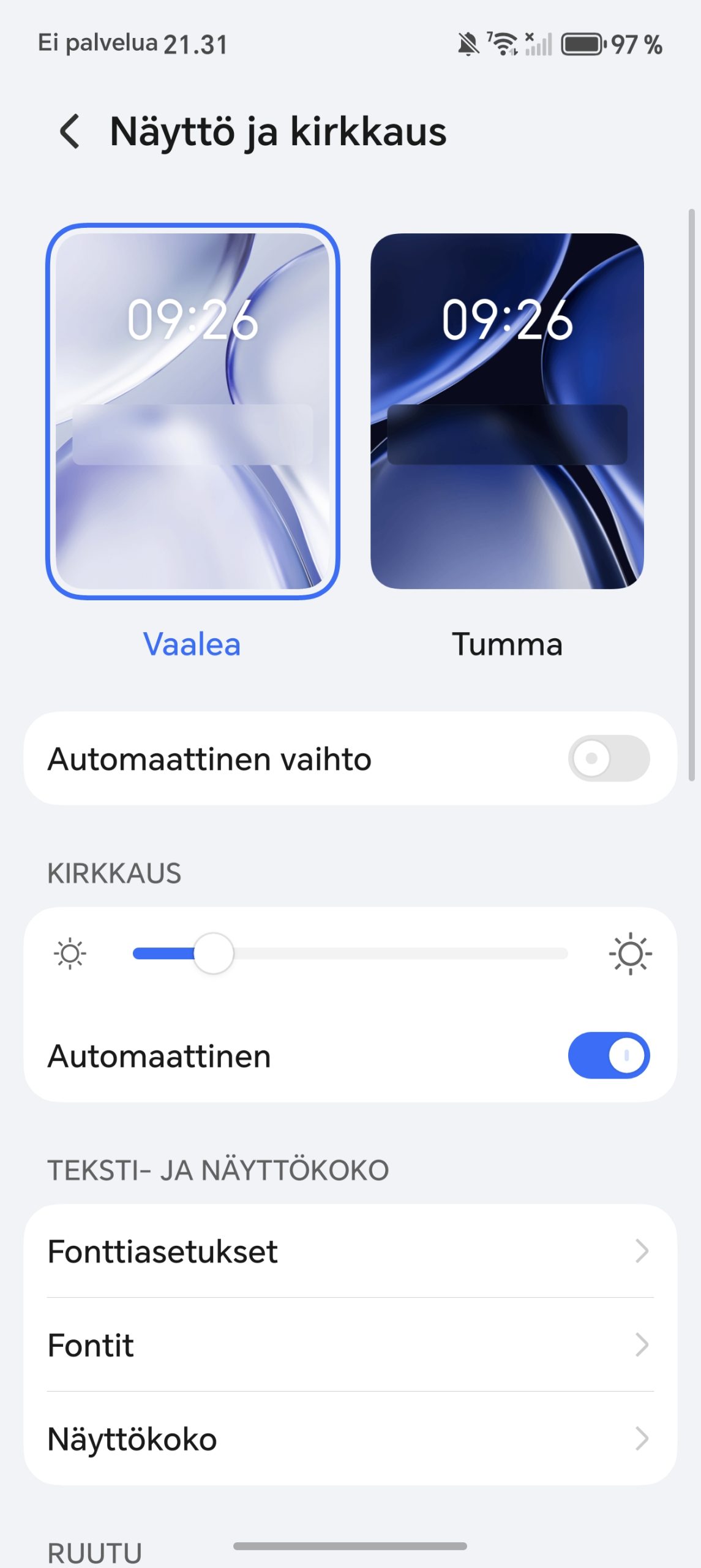701x1568 pixels.
Task: Switch to the Tumma dark theme
Action: pos(507,411)
